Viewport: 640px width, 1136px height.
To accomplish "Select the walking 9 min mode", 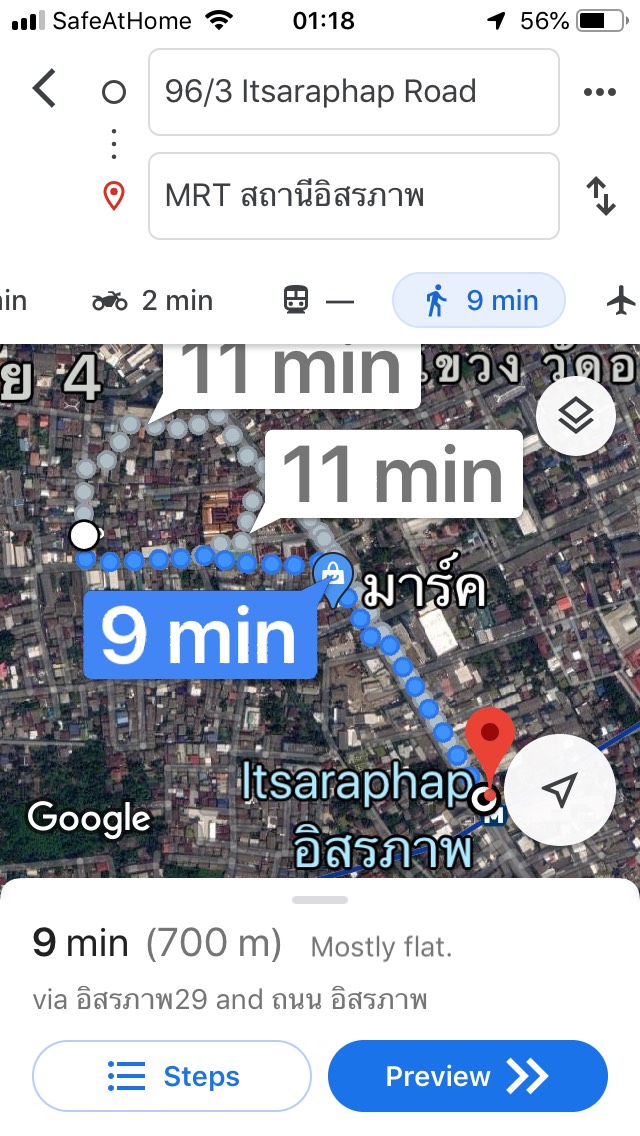I will [478, 300].
